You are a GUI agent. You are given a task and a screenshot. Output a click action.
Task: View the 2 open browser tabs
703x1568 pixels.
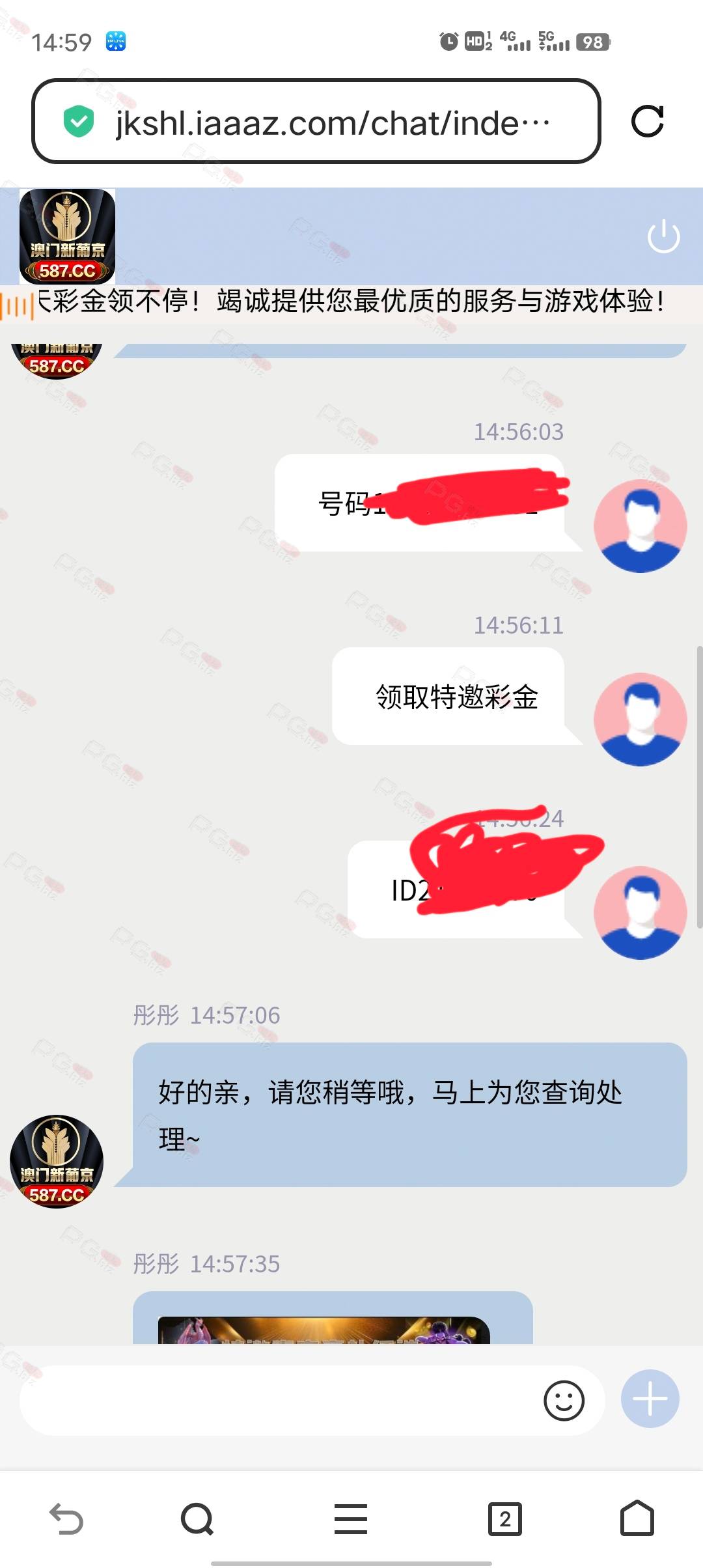505,1519
